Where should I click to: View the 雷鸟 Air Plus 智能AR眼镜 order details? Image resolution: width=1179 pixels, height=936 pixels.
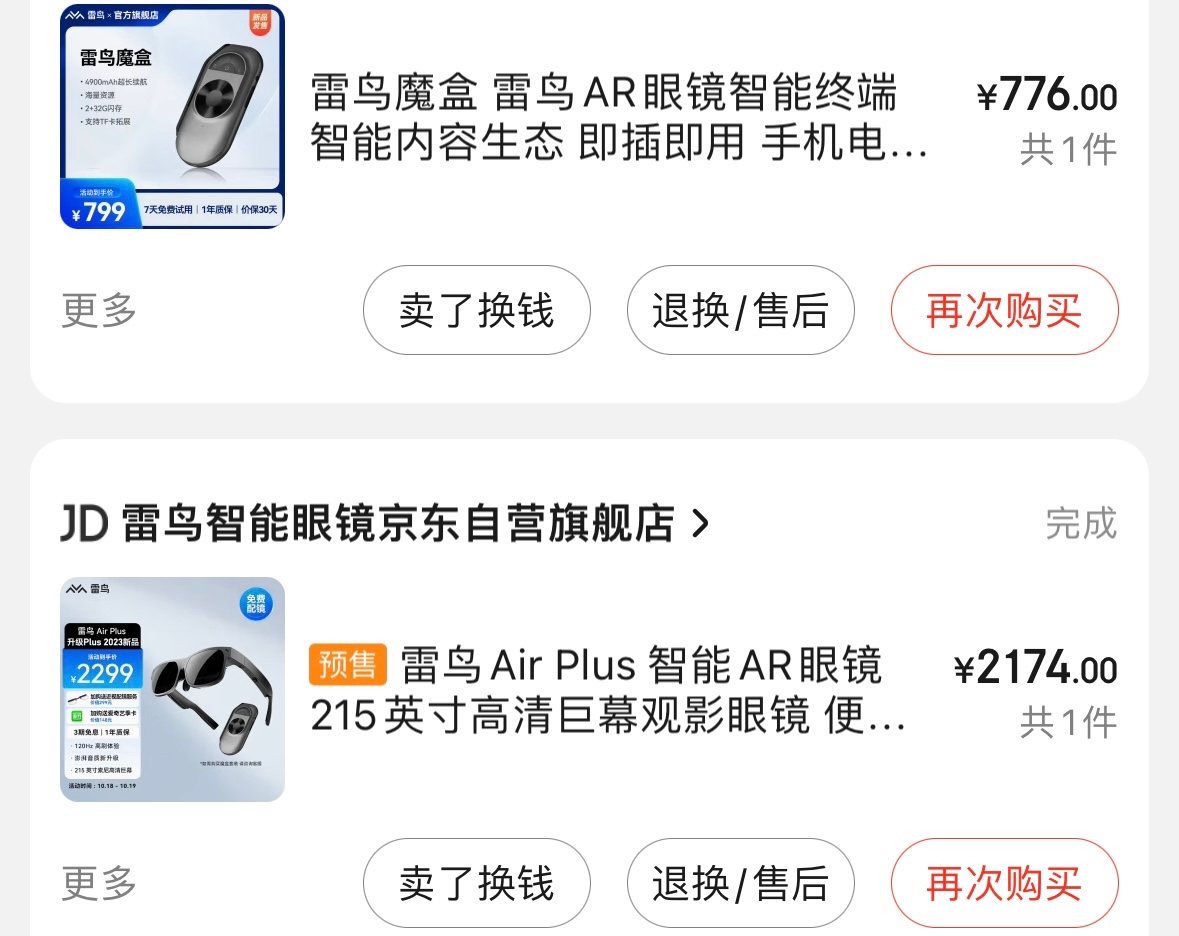pyautogui.click(x=610, y=691)
